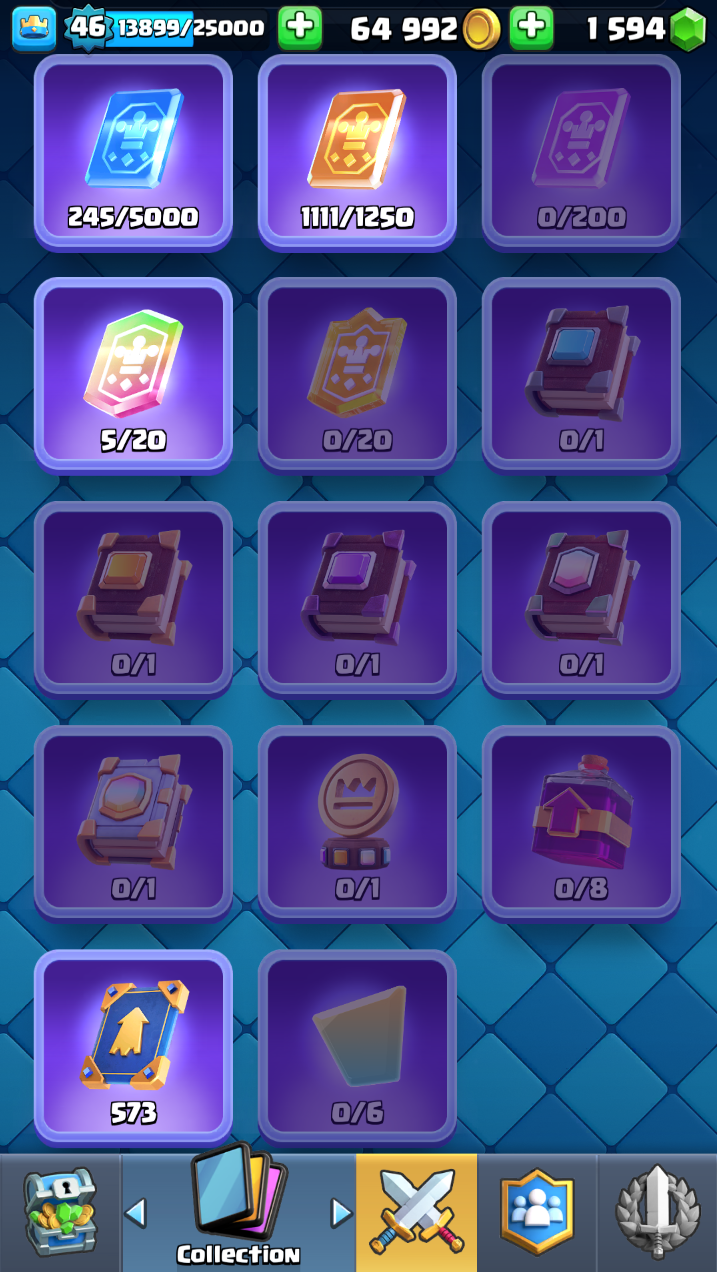Tap the left arrow beside Collection
This screenshot has width=717, height=1272.
click(x=135, y=1213)
